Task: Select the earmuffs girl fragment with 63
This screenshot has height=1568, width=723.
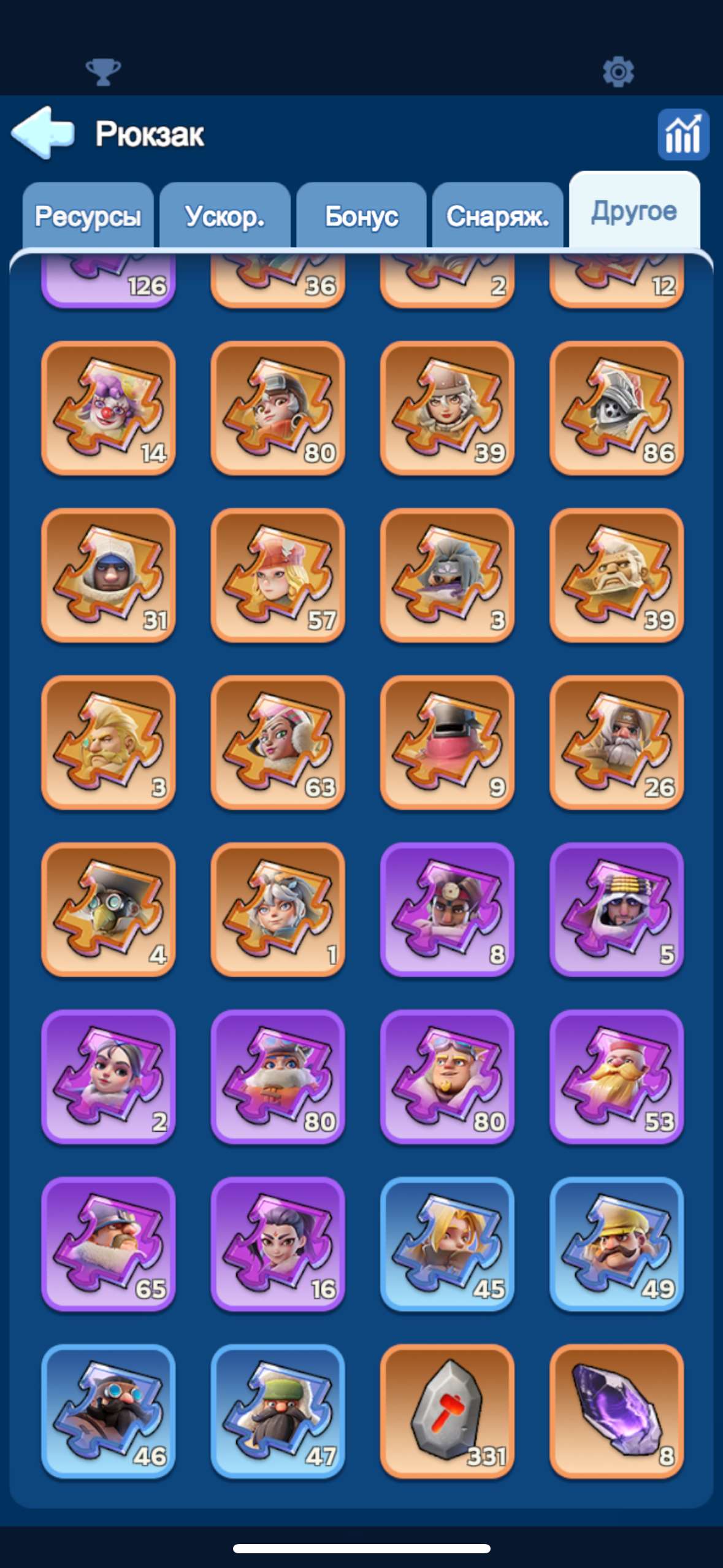Action: tap(278, 742)
